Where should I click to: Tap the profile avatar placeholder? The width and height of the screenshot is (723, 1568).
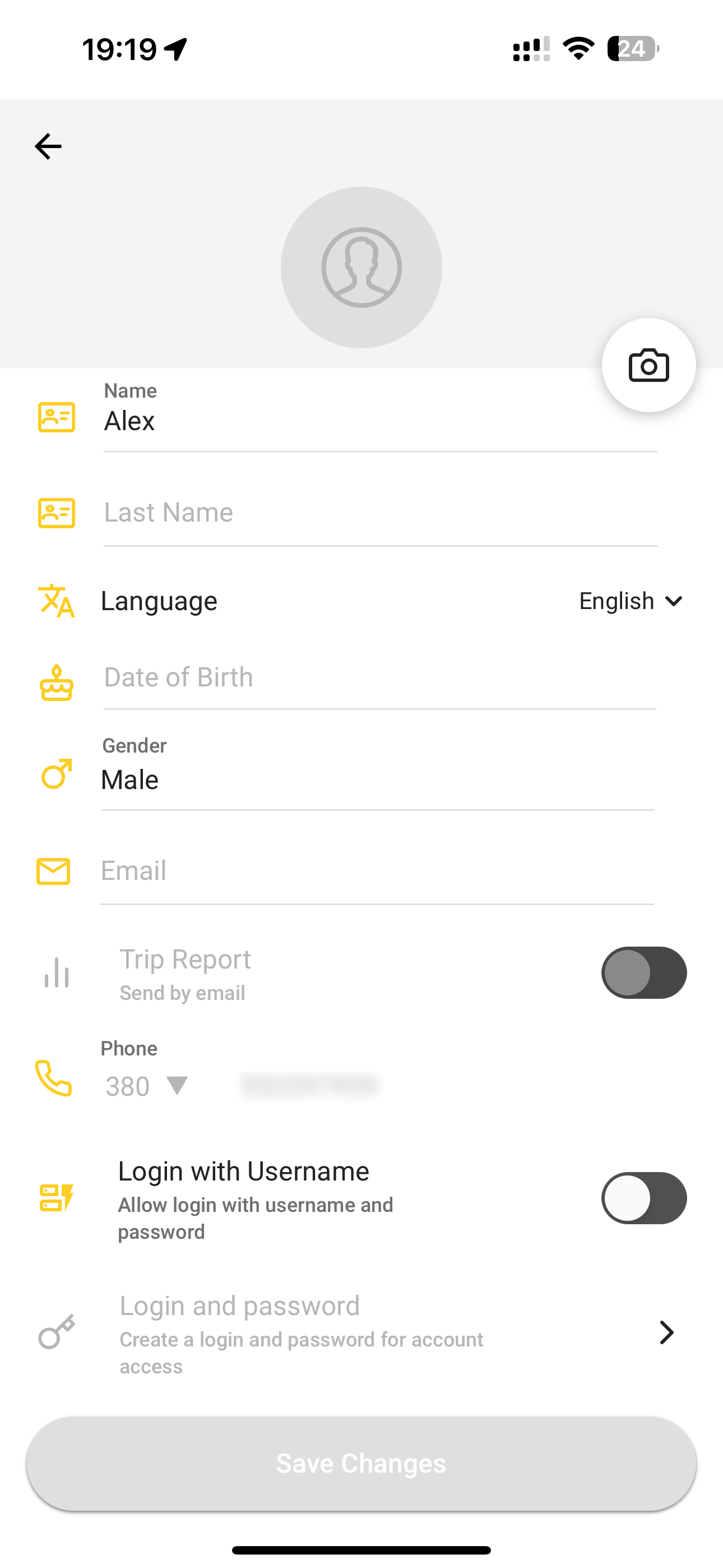point(361,267)
